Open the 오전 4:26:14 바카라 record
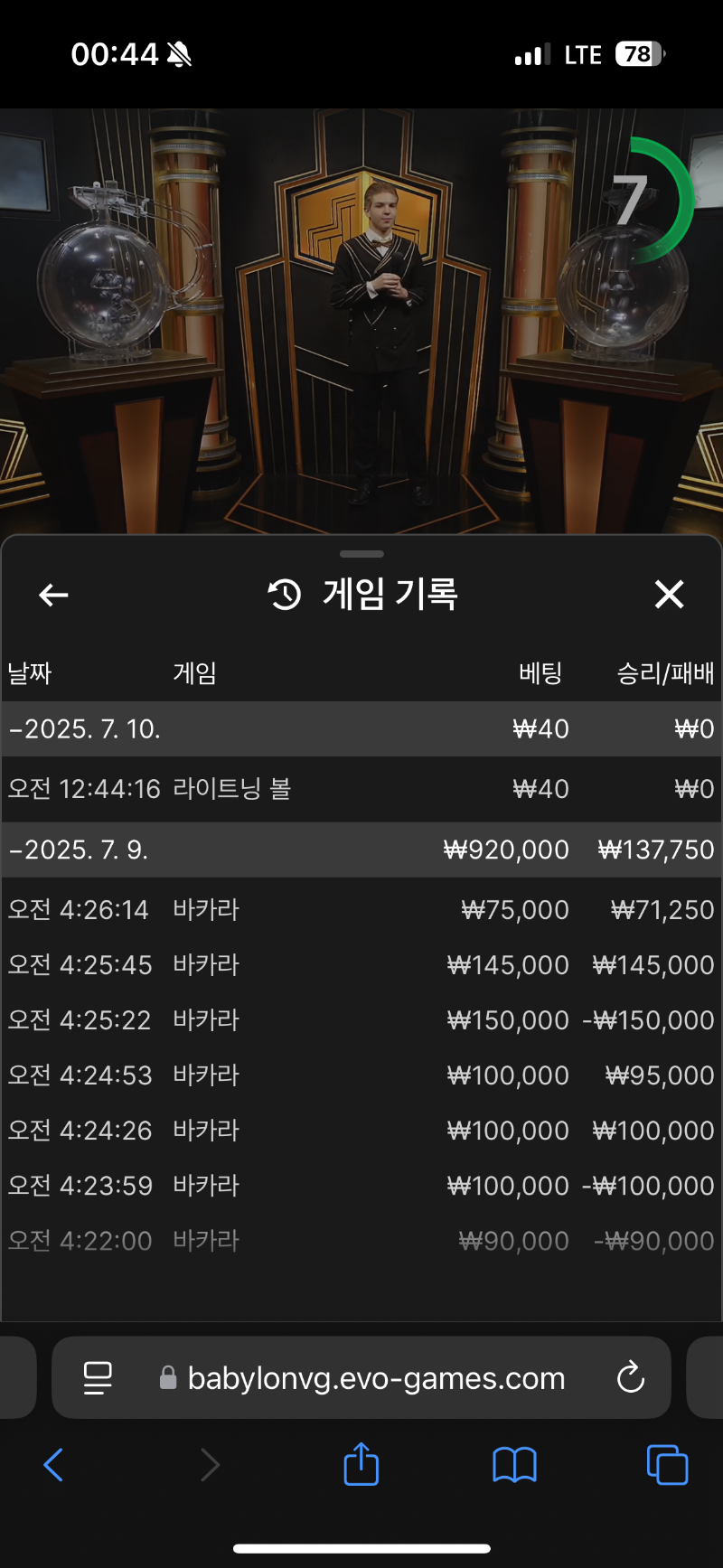The width and height of the screenshot is (723, 1568). [361, 909]
